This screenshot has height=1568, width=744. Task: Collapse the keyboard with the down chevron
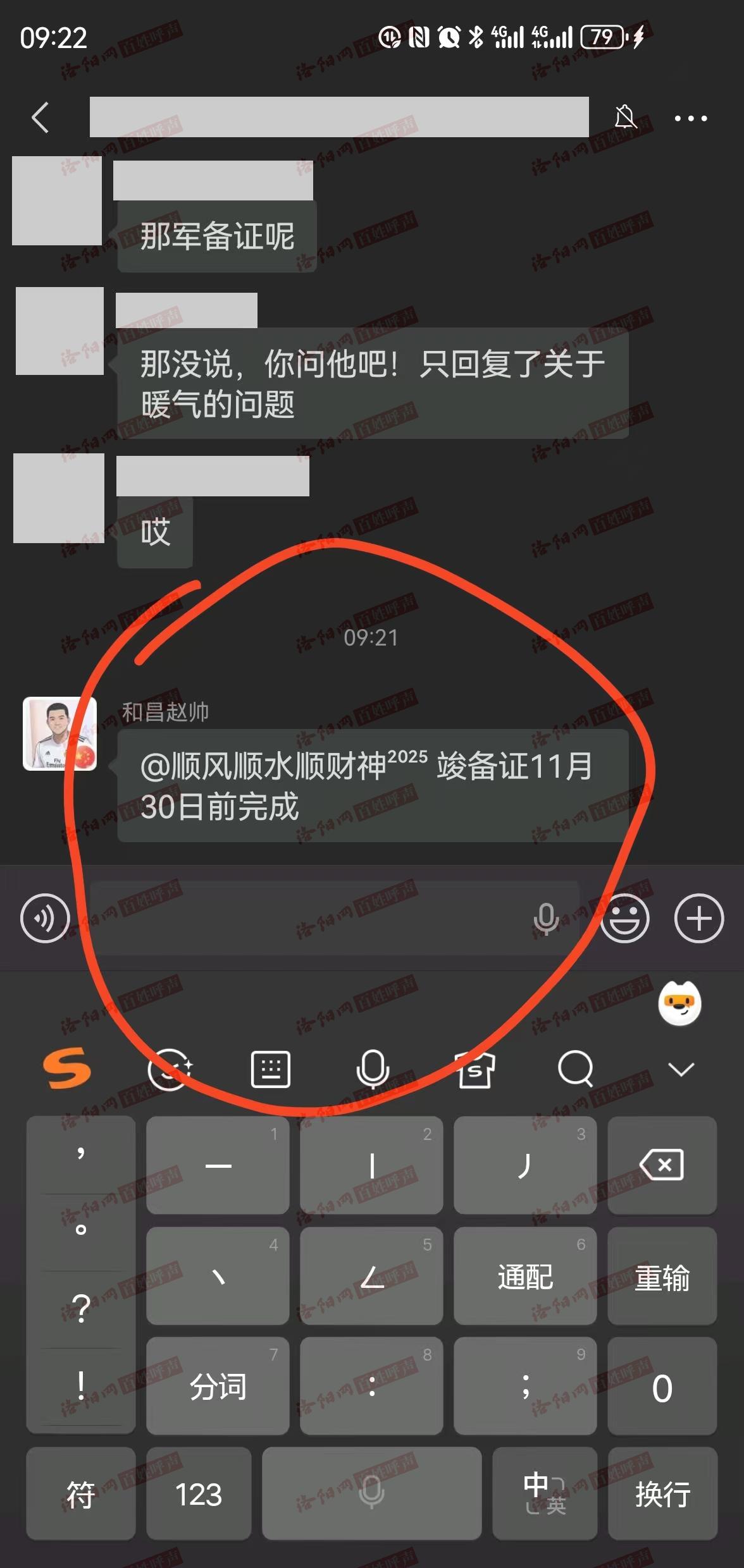681,1069
